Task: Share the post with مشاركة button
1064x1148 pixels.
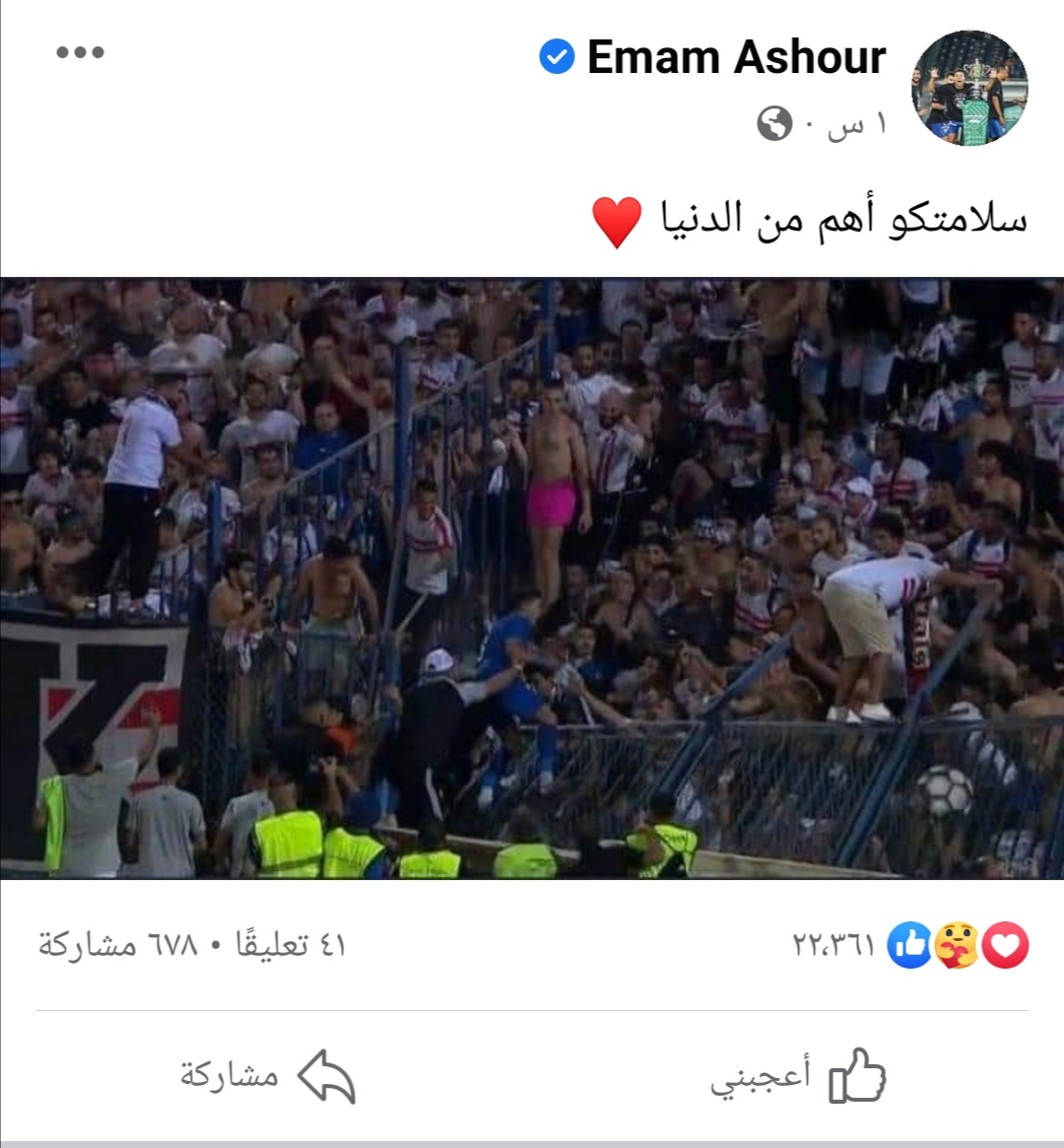Action: [267, 1075]
